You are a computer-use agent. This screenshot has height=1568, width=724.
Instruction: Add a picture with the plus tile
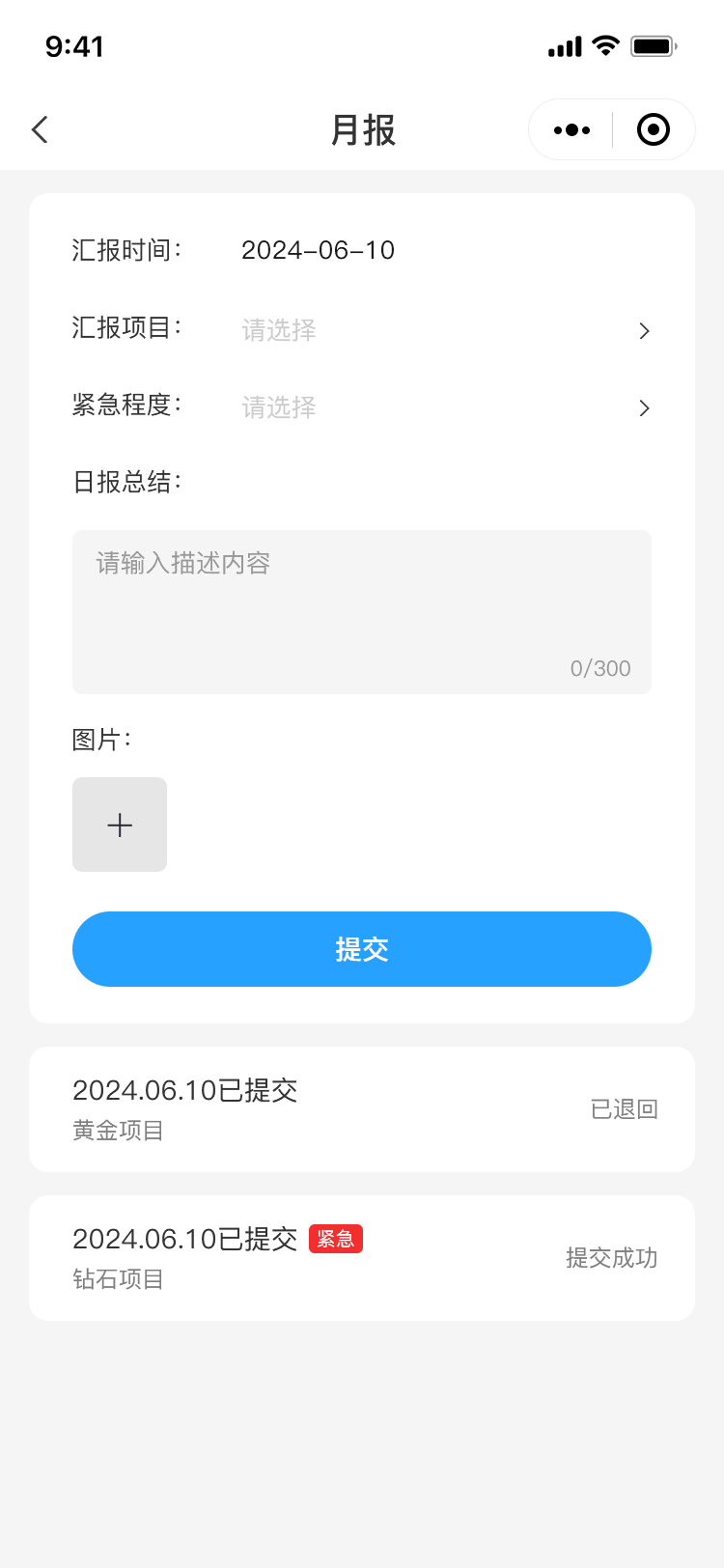point(120,825)
